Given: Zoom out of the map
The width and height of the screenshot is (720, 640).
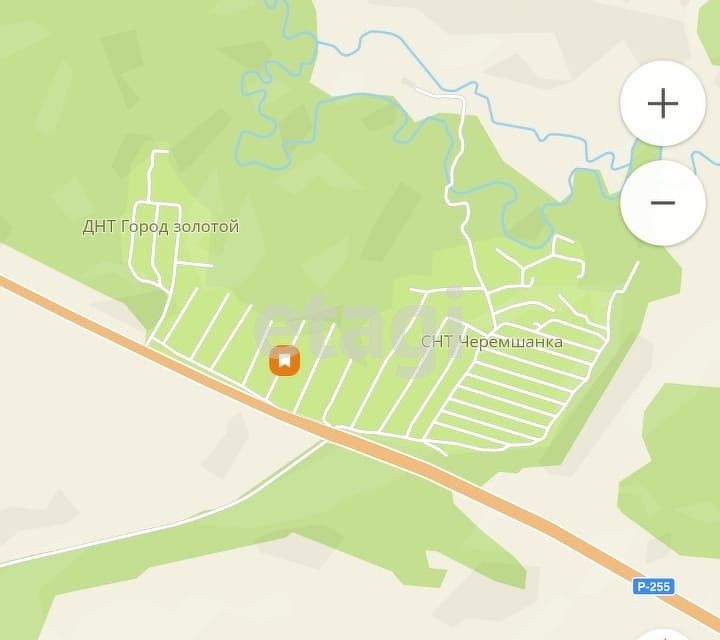Looking at the screenshot, I should click(x=663, y=203).
